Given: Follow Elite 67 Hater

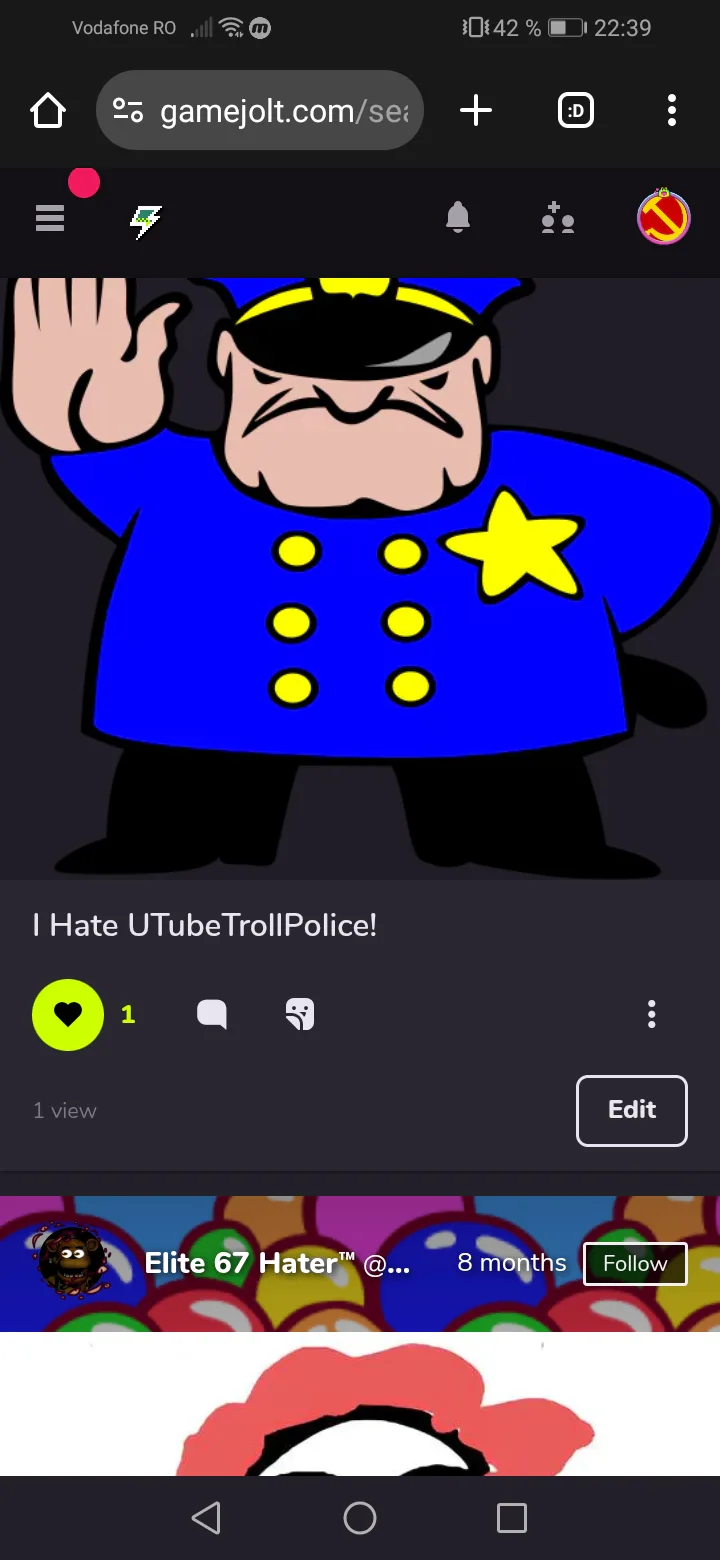Looking at the screenshot, I should pyautogui.click(x=634, y=1263).
